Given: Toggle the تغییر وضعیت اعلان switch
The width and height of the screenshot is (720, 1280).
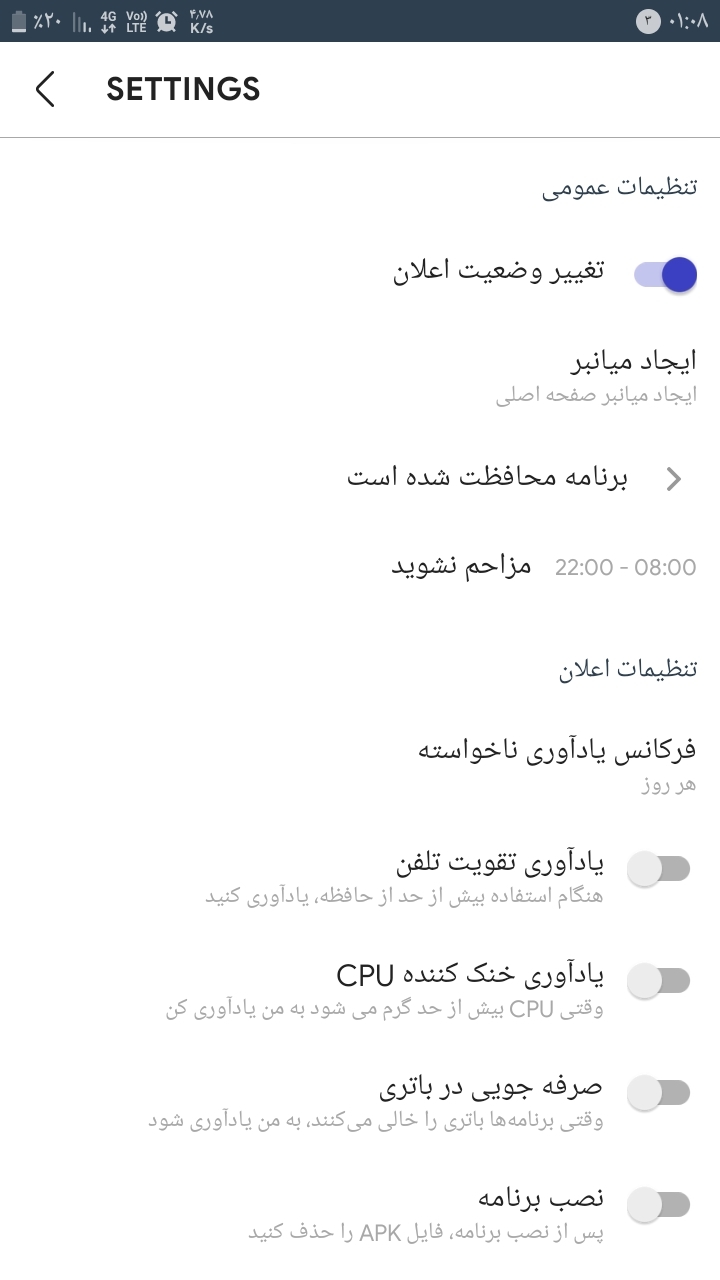Looking at the screenshot, I should [x=665, y=274].
